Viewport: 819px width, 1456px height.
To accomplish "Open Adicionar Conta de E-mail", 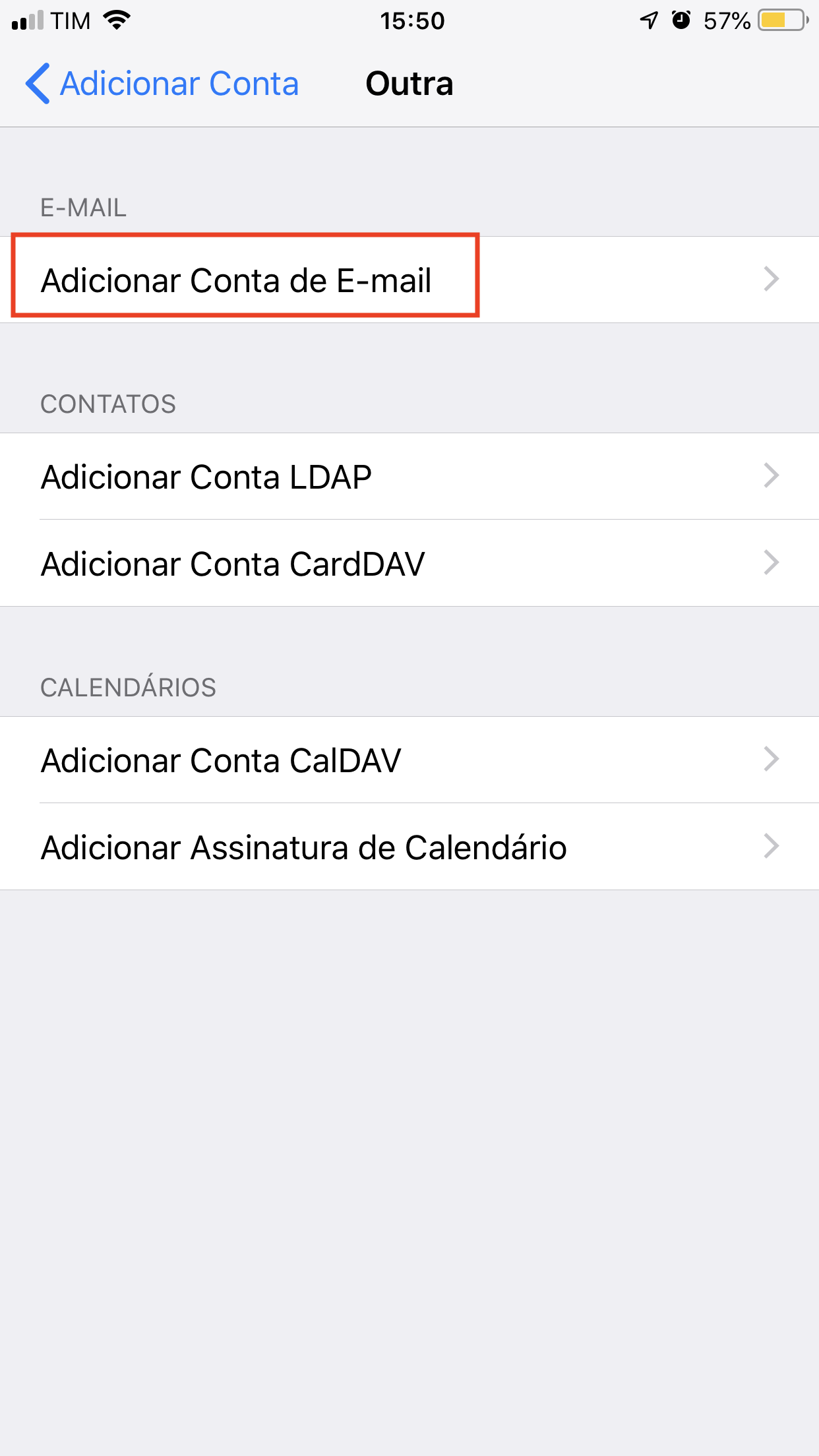I will point(236,280).
